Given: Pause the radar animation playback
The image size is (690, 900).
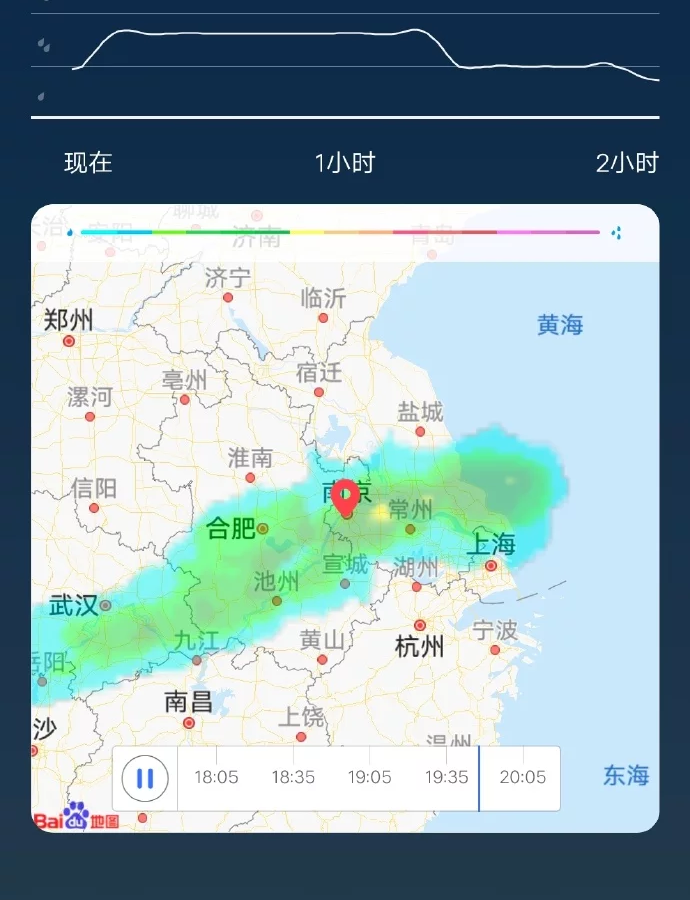Looking at the screenshot, I should pyautogui.click(x=145, y=778).
